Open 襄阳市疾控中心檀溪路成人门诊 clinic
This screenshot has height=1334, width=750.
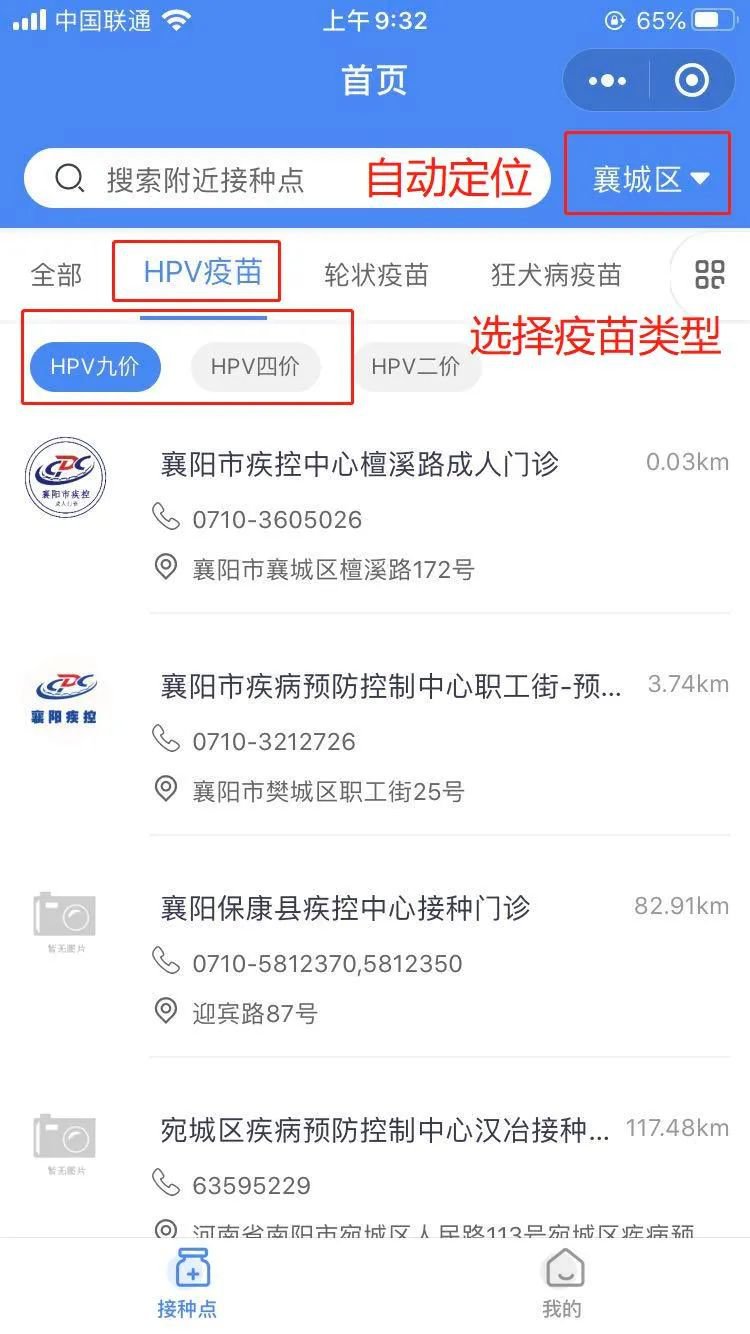(360, 464)
